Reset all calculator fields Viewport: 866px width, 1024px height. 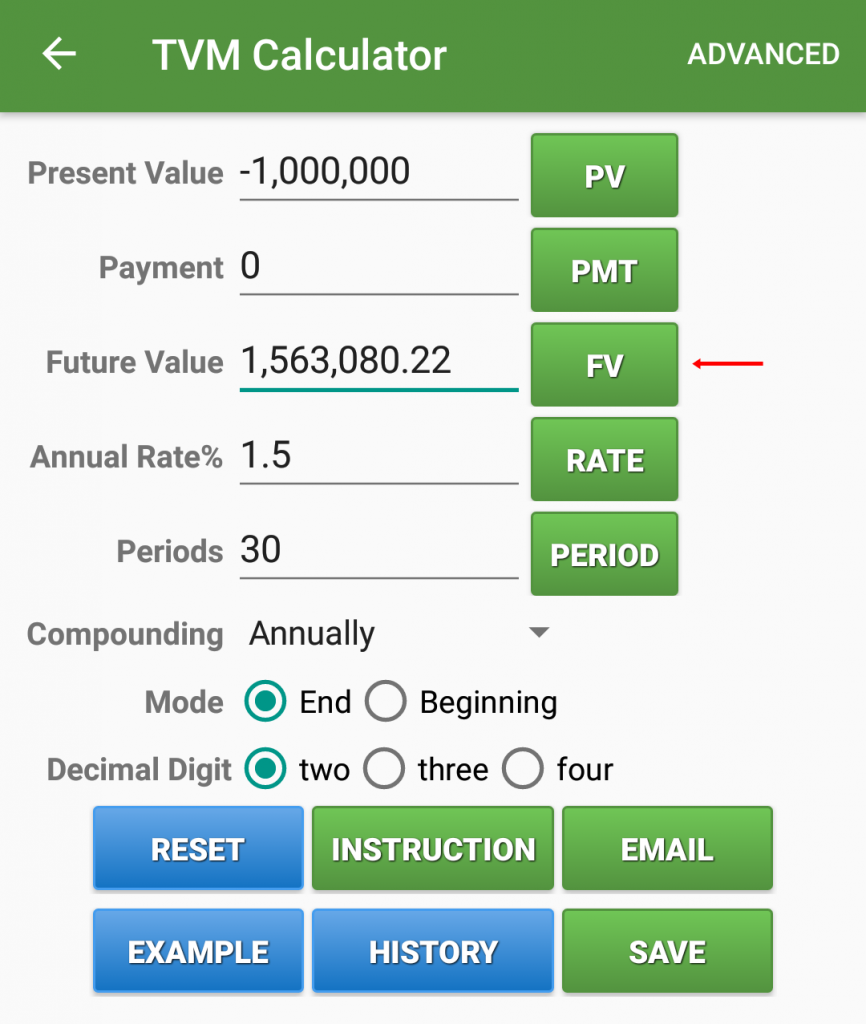tap(197, 848)
